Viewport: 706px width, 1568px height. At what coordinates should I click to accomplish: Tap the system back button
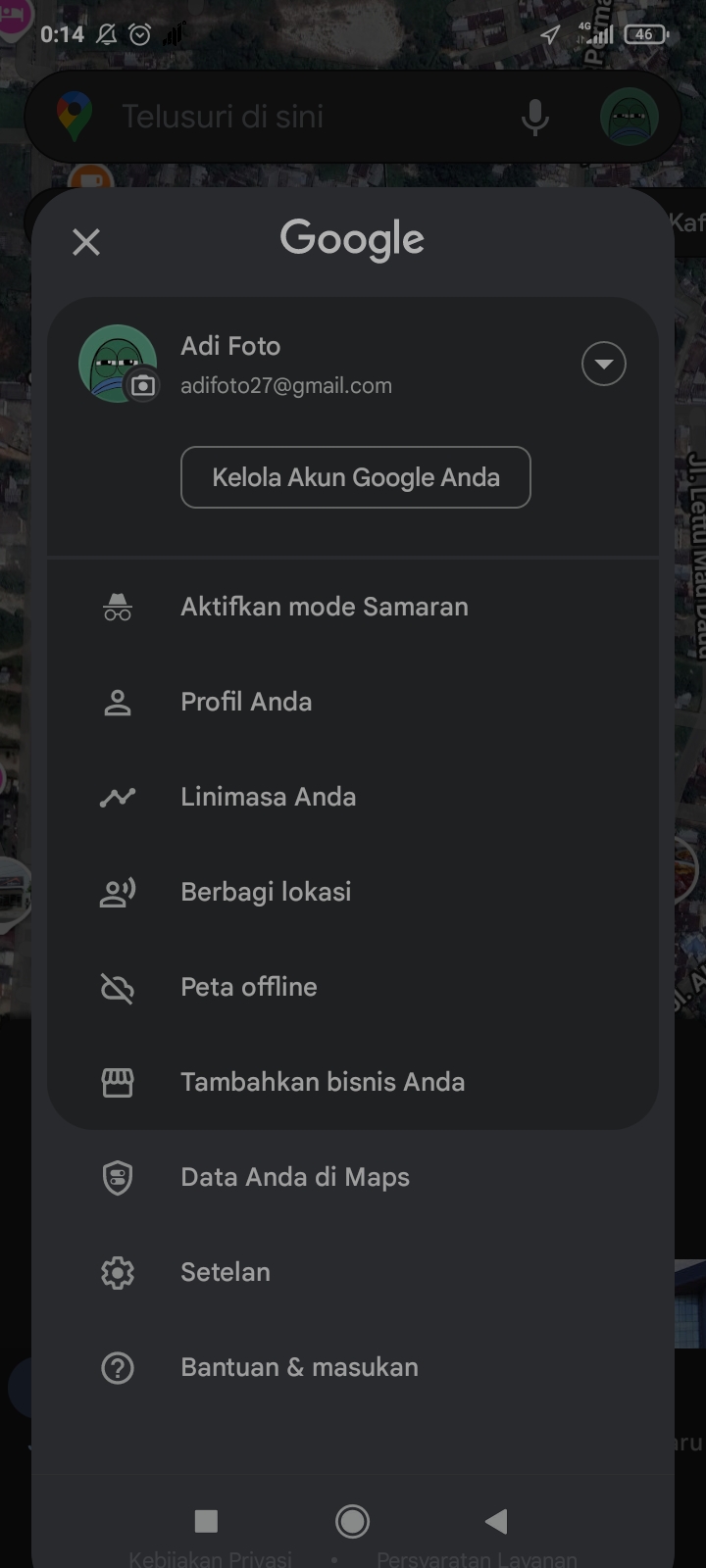pos(496,1521)
